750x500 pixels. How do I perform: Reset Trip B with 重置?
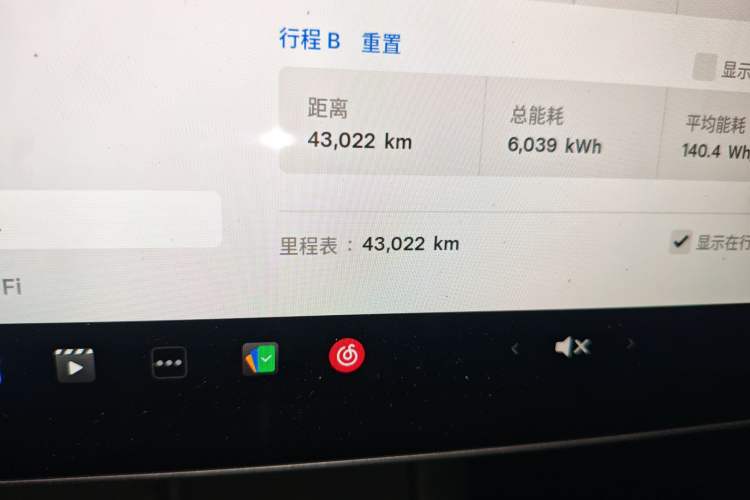pos(381,43)
